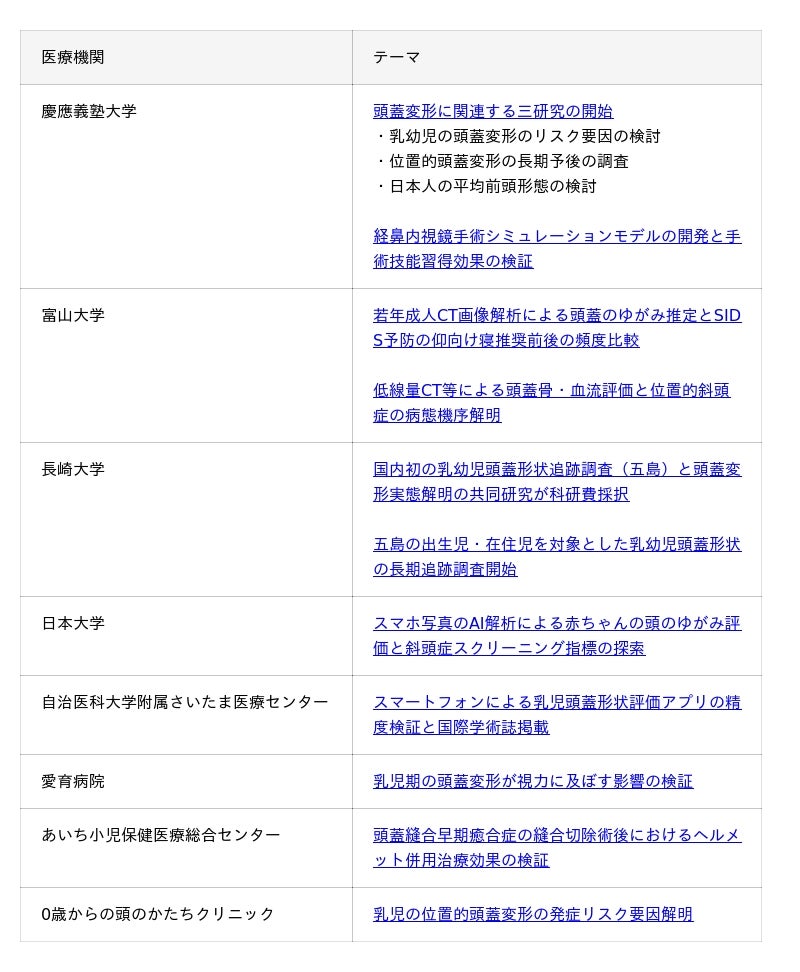Open link 五島の出生児・在住児を対象とした長期追跡調査
Screen dimensions: 800x972
556,545
